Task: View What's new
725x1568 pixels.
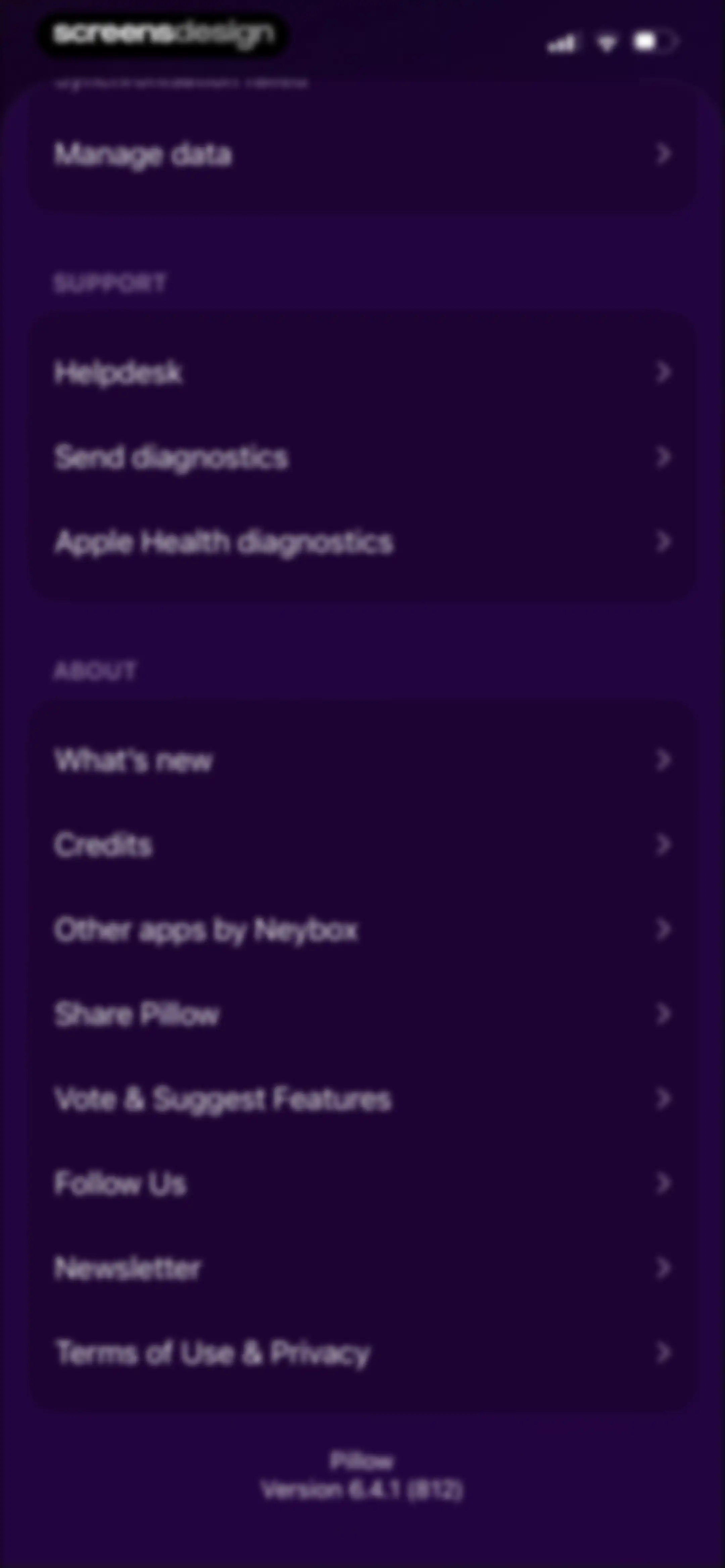Action: (362, 760)
